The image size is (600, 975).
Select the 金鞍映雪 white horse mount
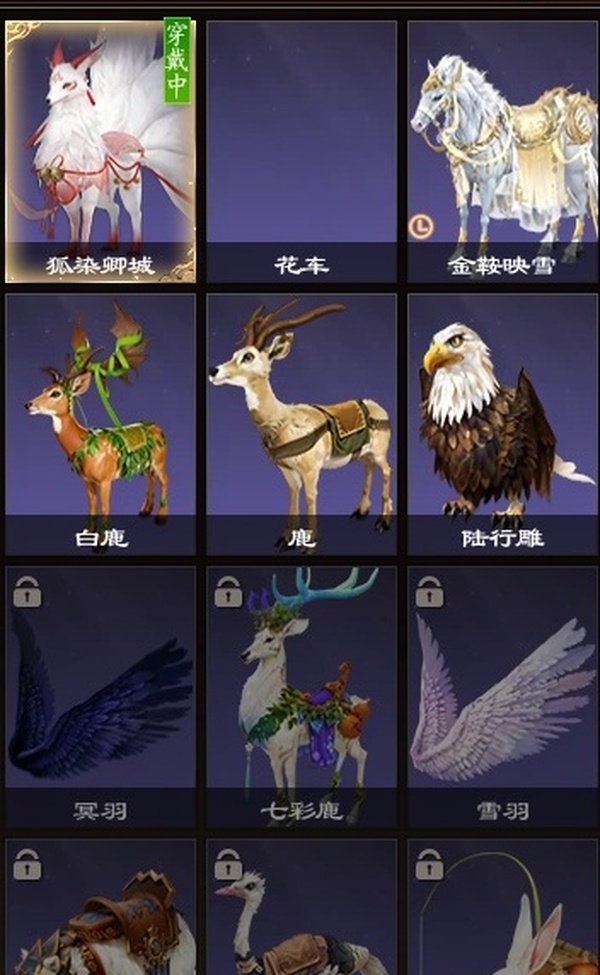[x=502, y=150]
